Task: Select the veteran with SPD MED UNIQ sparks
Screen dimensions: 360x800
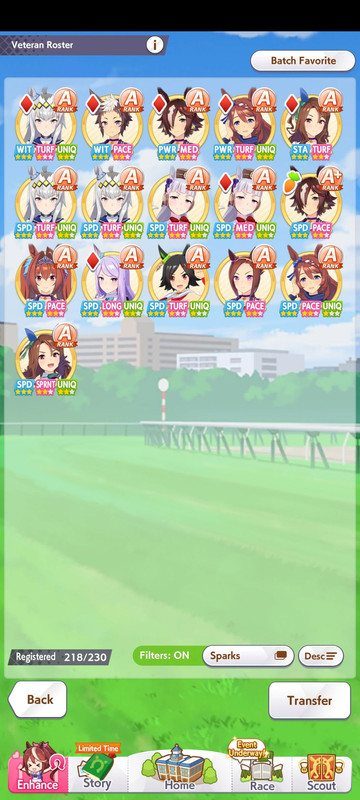Action: (x=245, y=203)
